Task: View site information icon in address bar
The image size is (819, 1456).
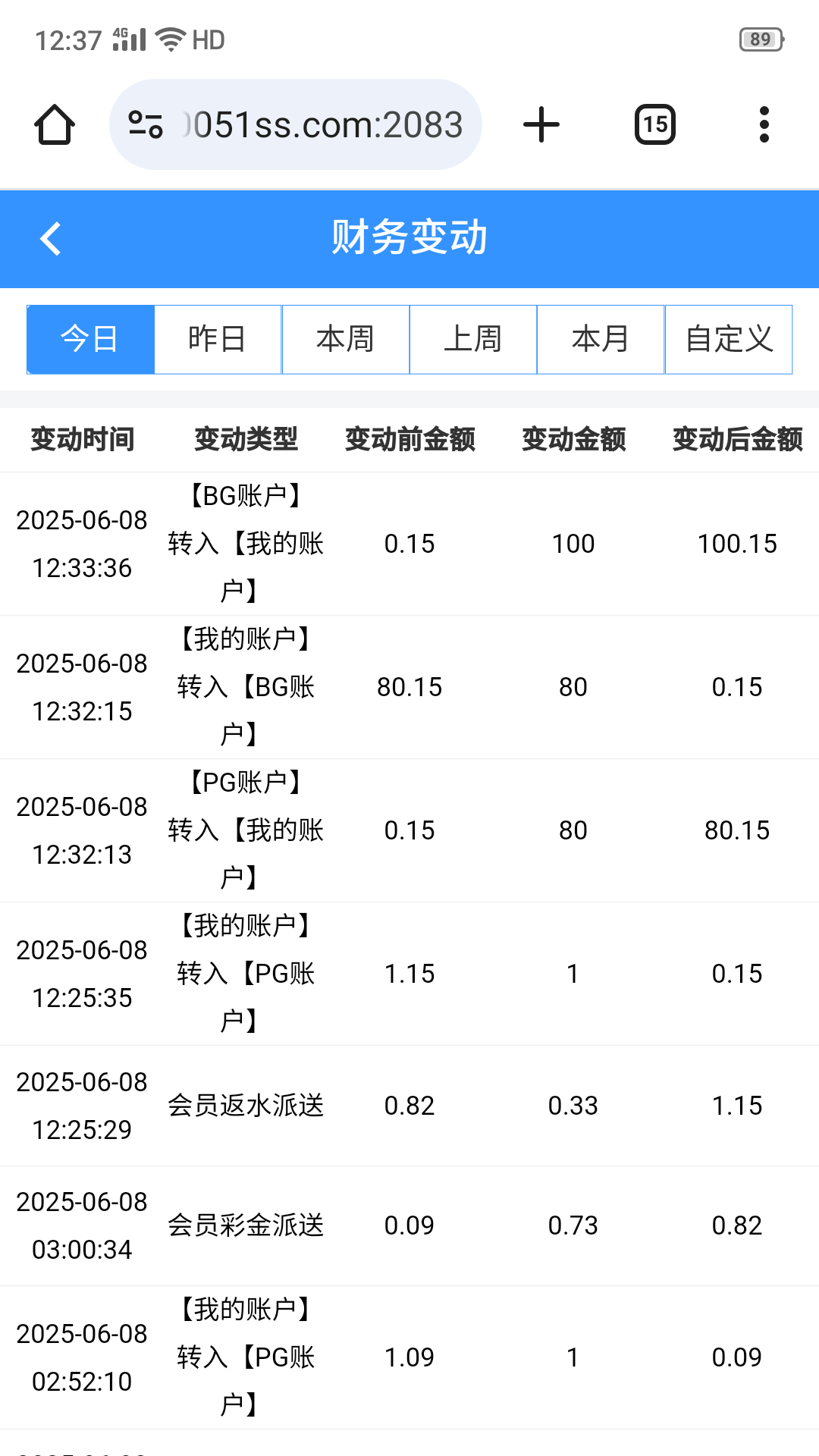Action: (x=146, y=124)
